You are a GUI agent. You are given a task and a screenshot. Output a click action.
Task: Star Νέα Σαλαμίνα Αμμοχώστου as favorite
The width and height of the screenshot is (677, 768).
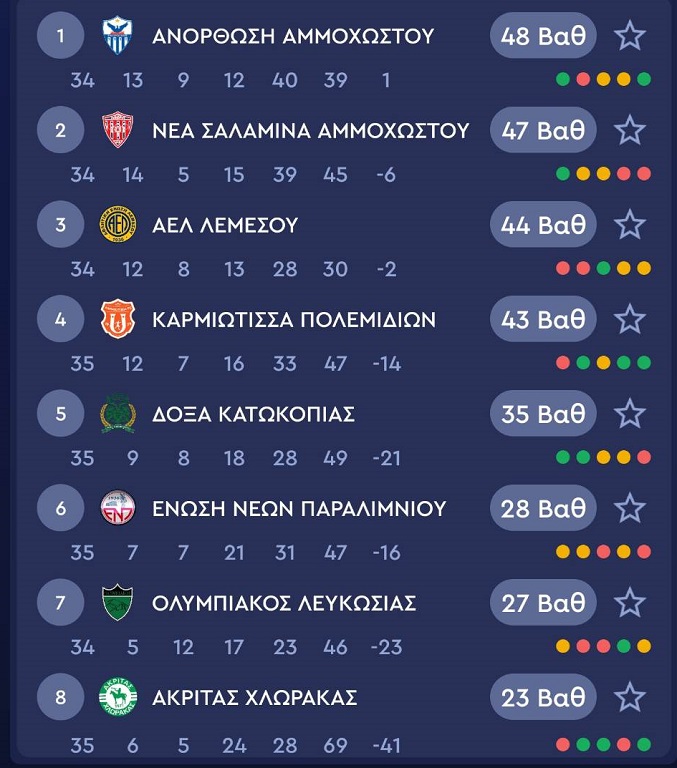click(629, 131)
